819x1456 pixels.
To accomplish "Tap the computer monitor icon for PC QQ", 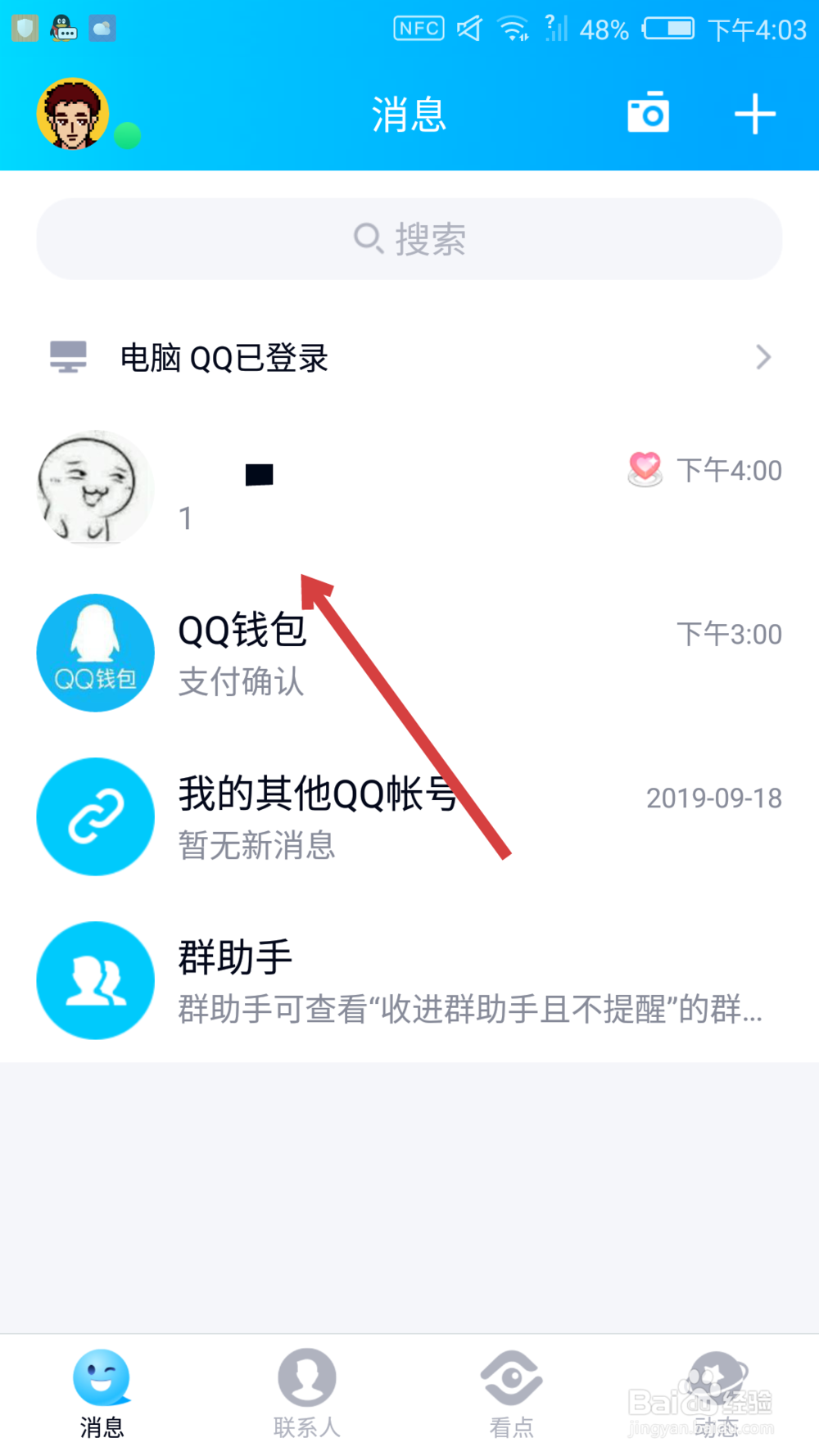I will click(x=67, y=357).
